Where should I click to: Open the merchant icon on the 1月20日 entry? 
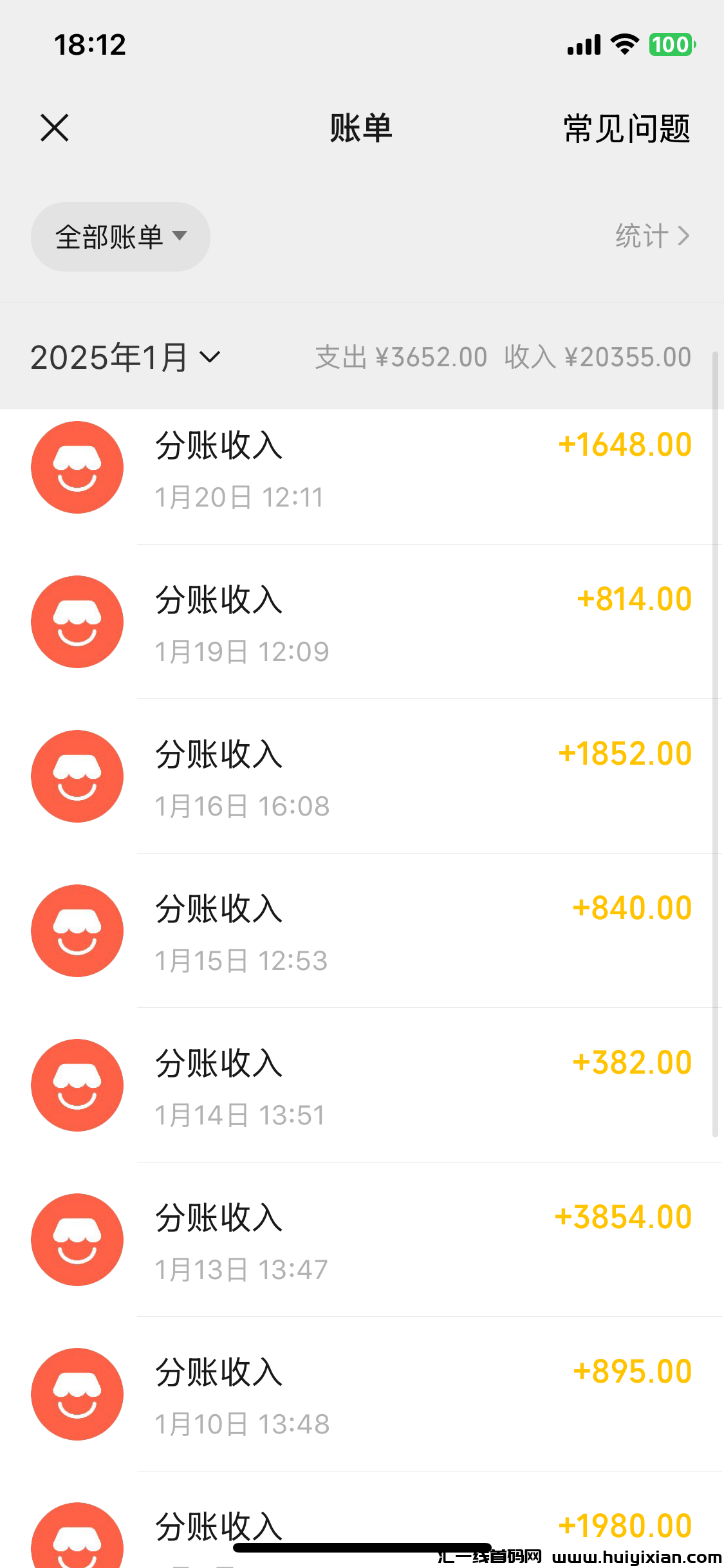77,468
